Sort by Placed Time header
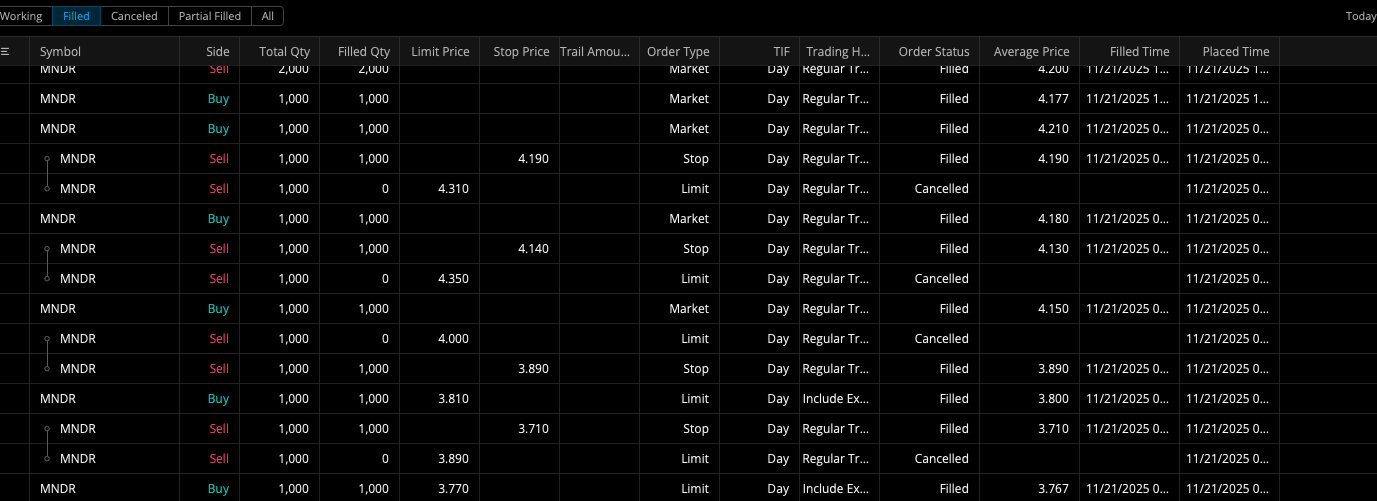 1236,52
